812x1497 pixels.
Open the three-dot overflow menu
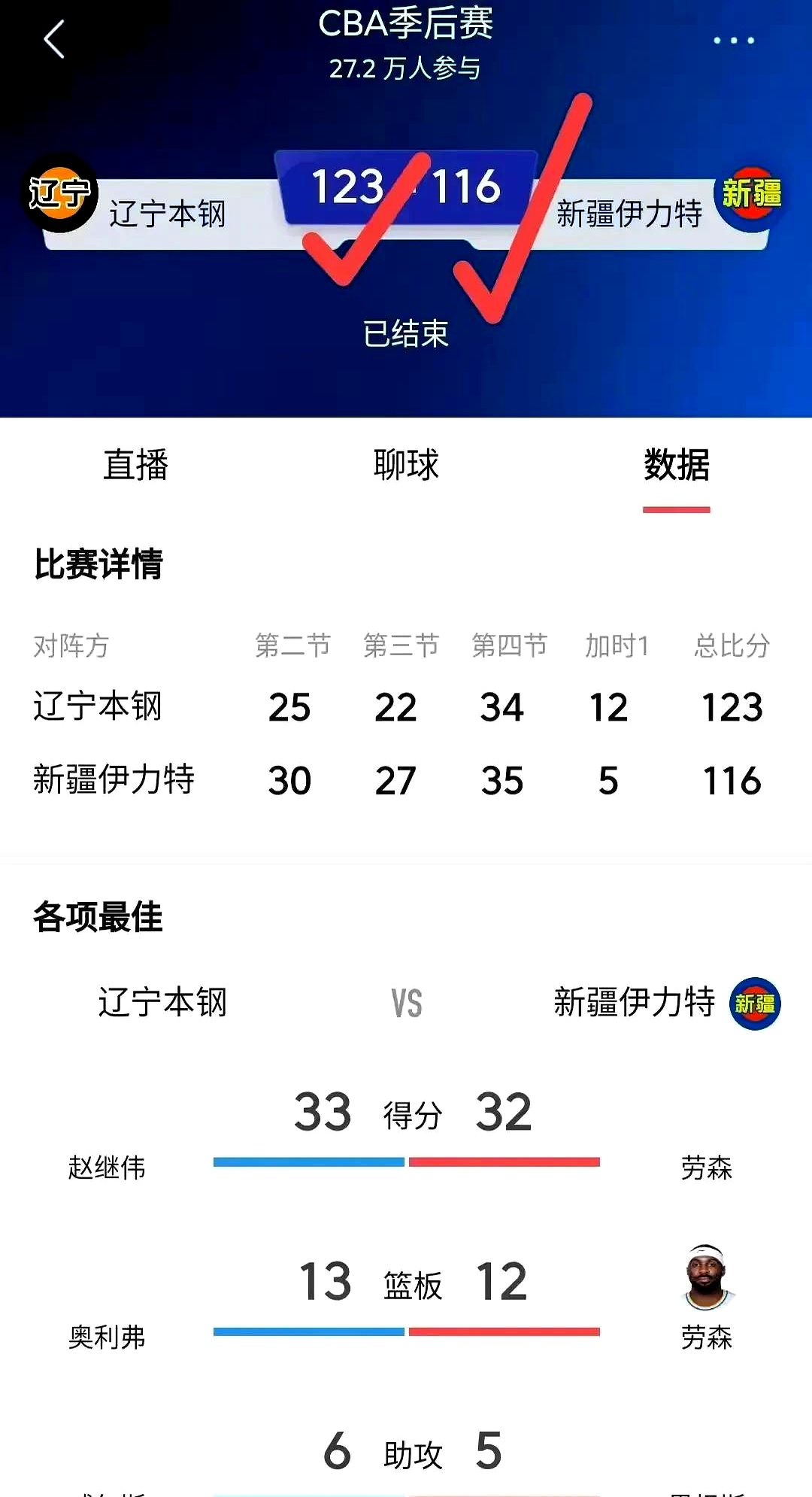(x=733, y=40)
